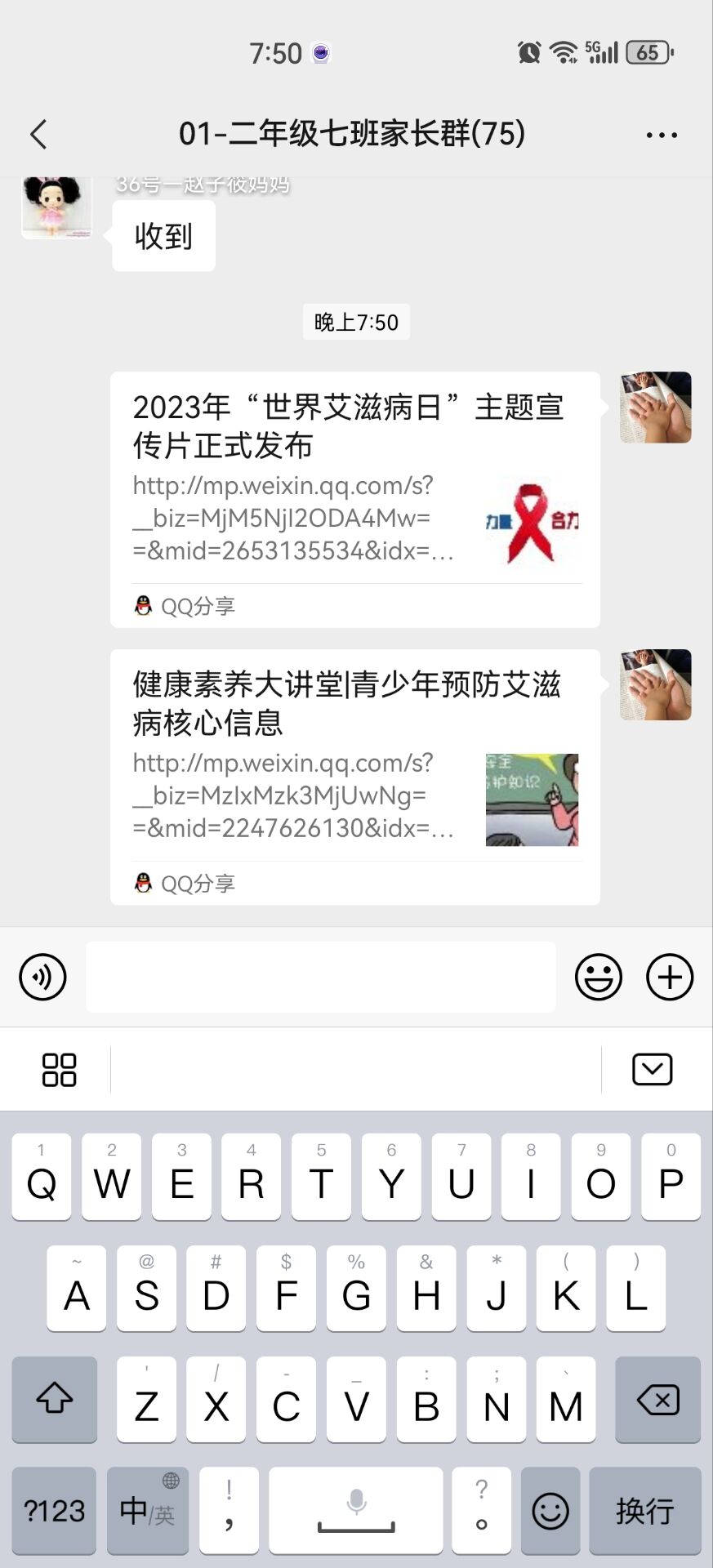The height and width of the screenshot is (1568, 713).
Task: Focus the message text field
Action: coord(320,977)
